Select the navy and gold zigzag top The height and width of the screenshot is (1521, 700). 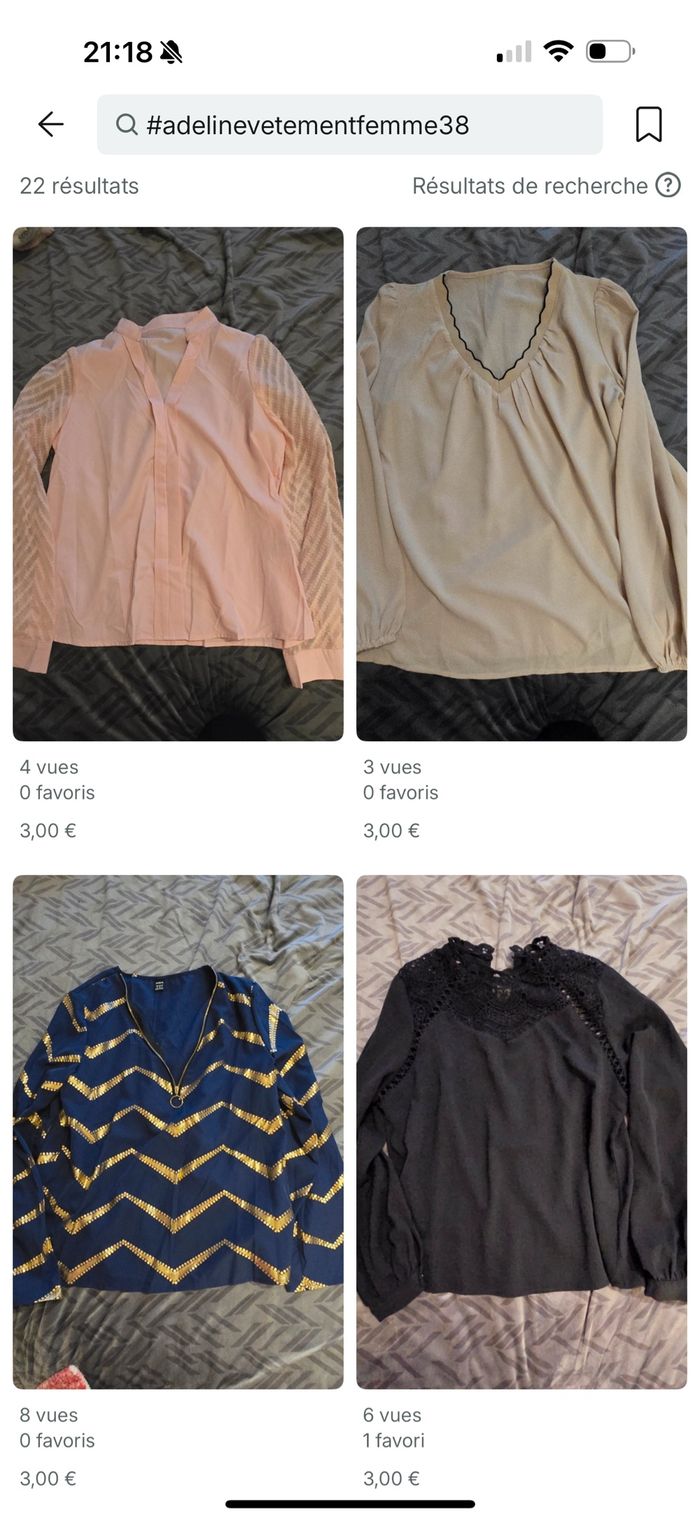coord(178,1131)
